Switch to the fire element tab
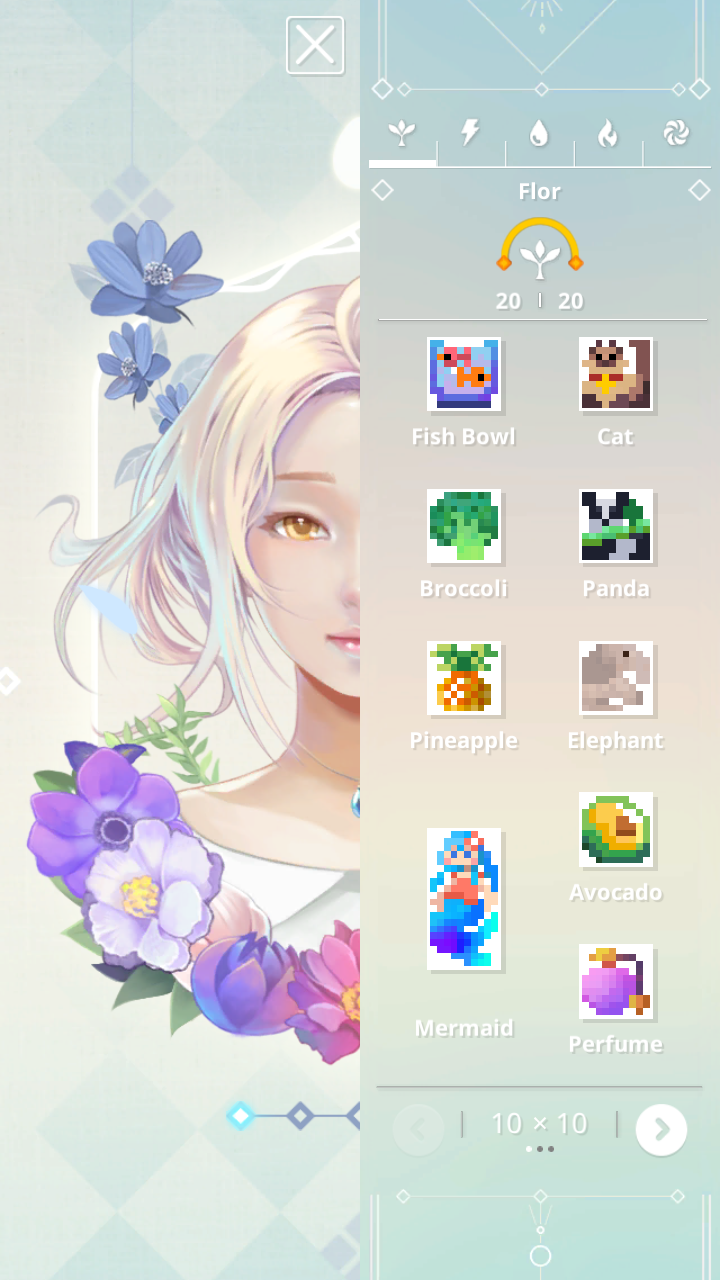 tap(607, 133)
